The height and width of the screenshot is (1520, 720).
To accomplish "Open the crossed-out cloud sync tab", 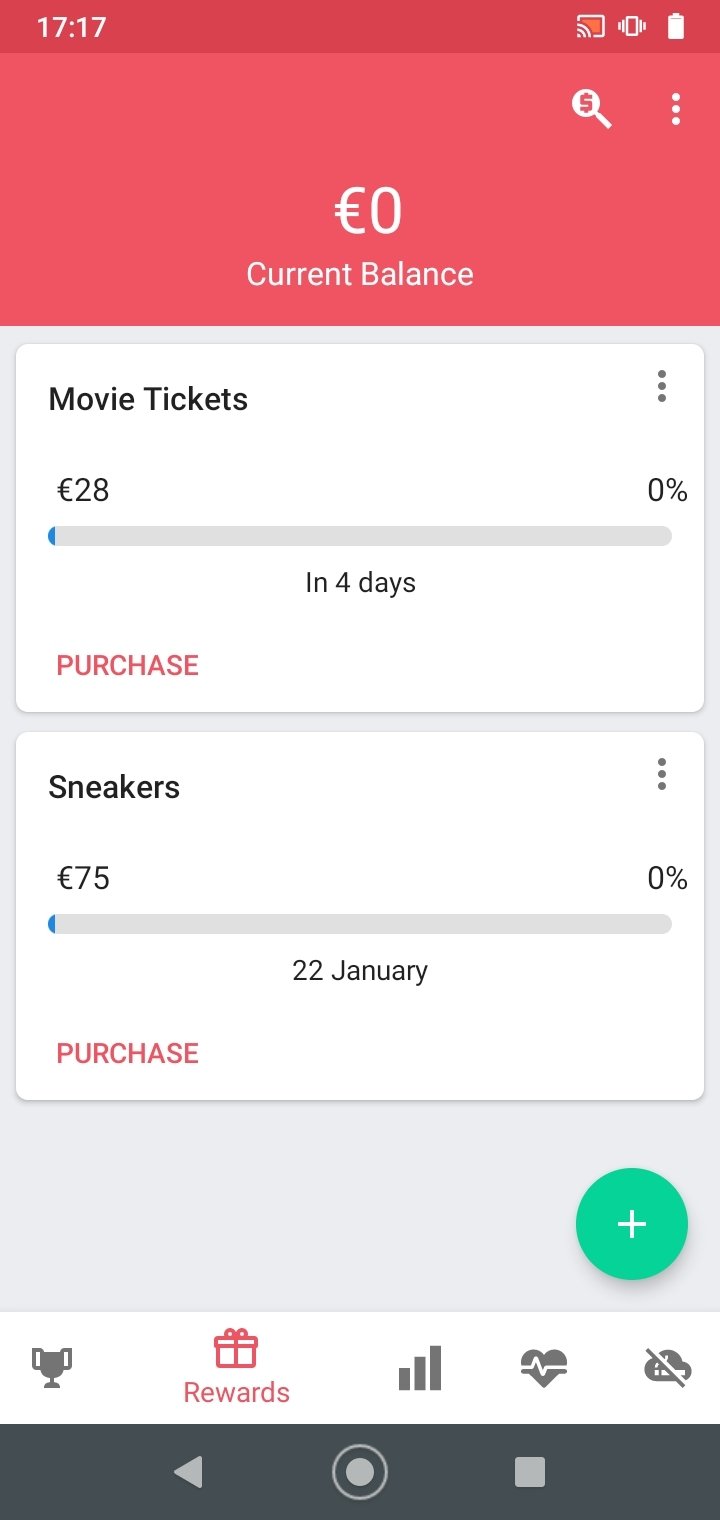I will pyautogui.click(x=668, y=1367).
